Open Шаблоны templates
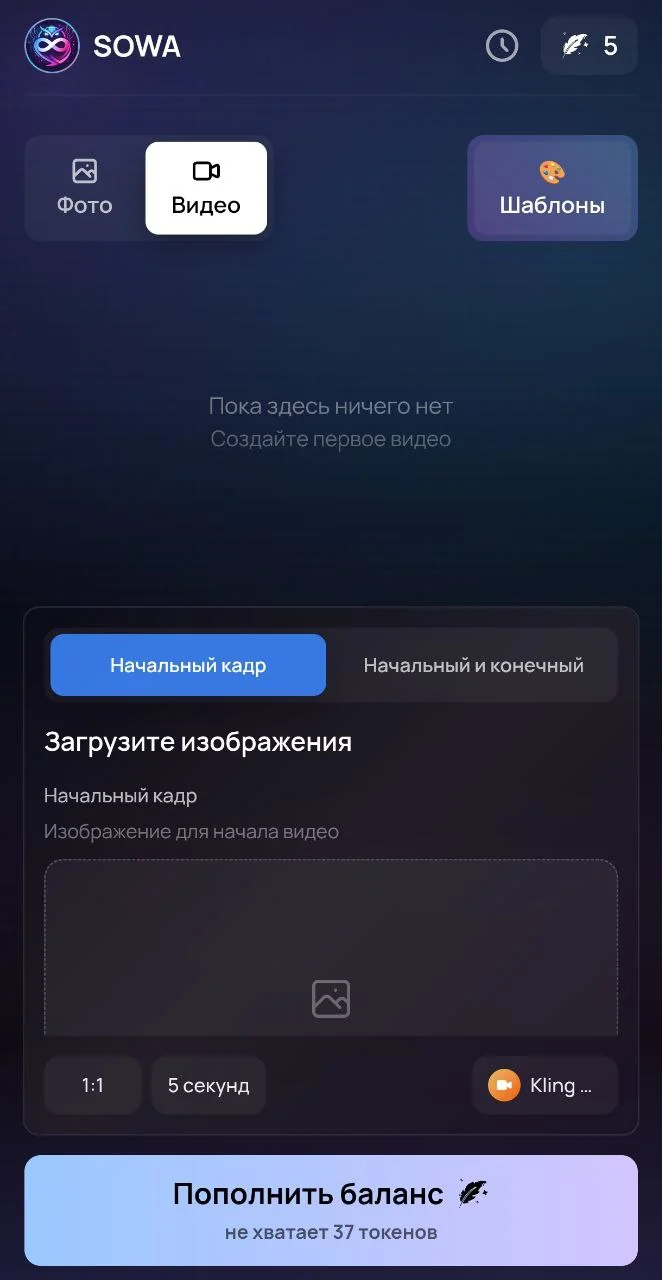This screenshot has height=1280, width=662. point(552,188)
